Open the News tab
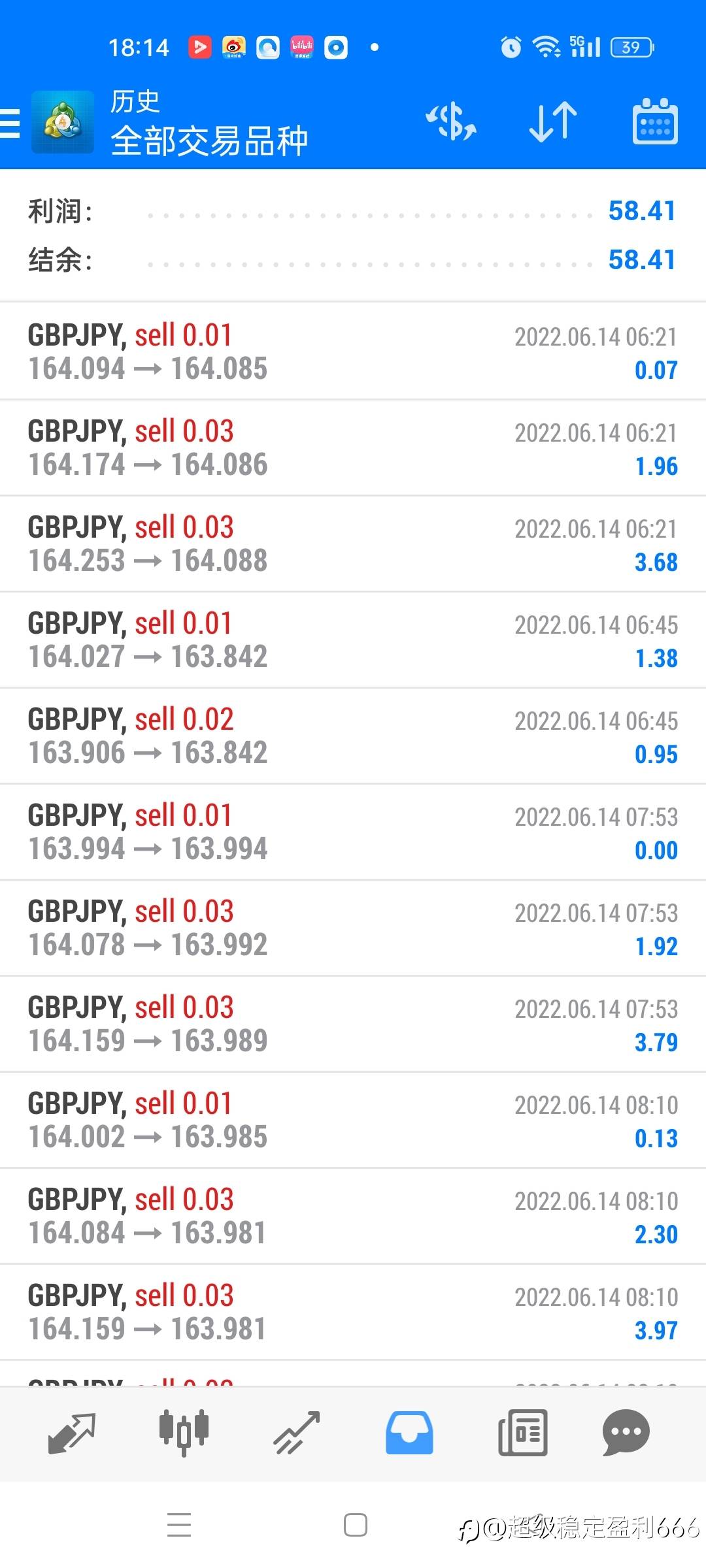 point(522,1433)
